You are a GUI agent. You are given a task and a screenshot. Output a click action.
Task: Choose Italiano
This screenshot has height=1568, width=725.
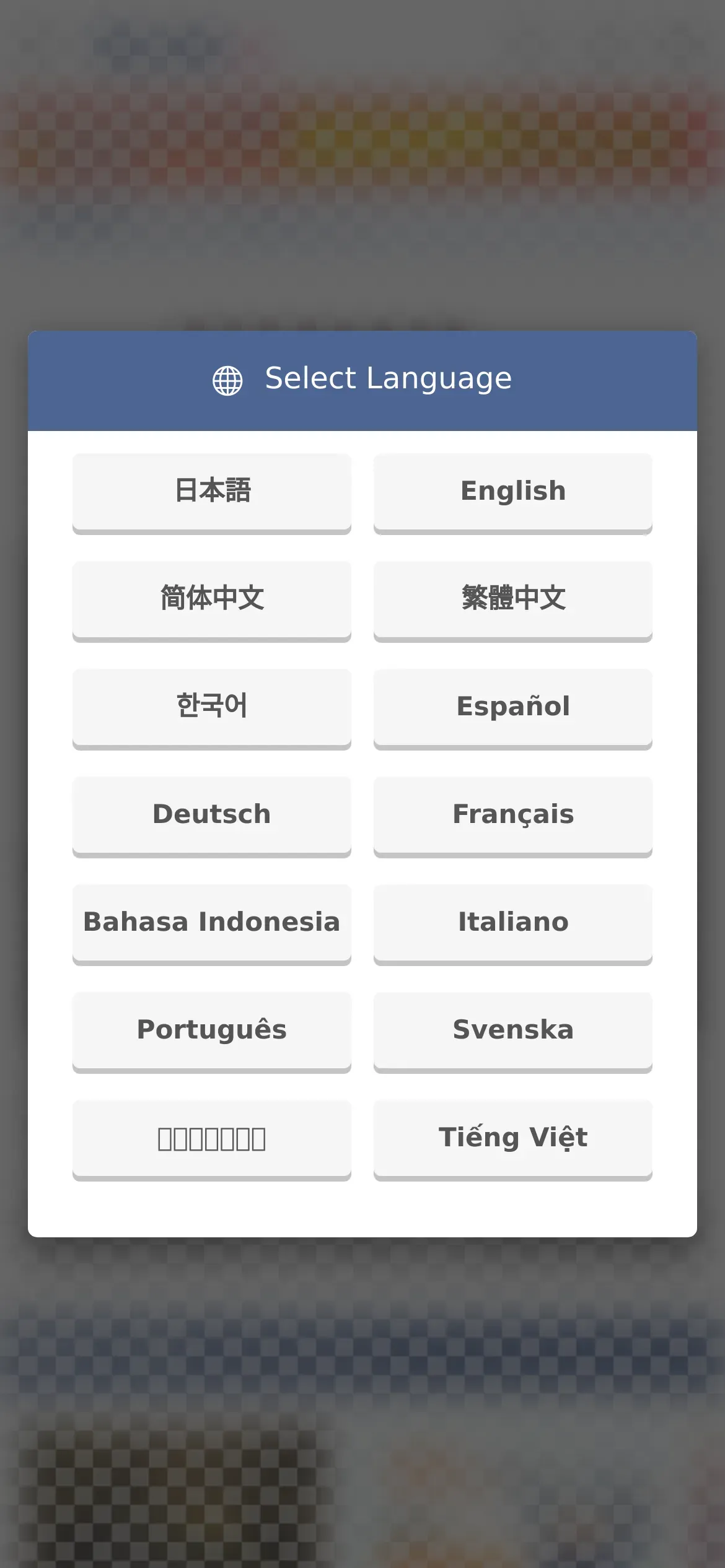click(x=512, y=922)
